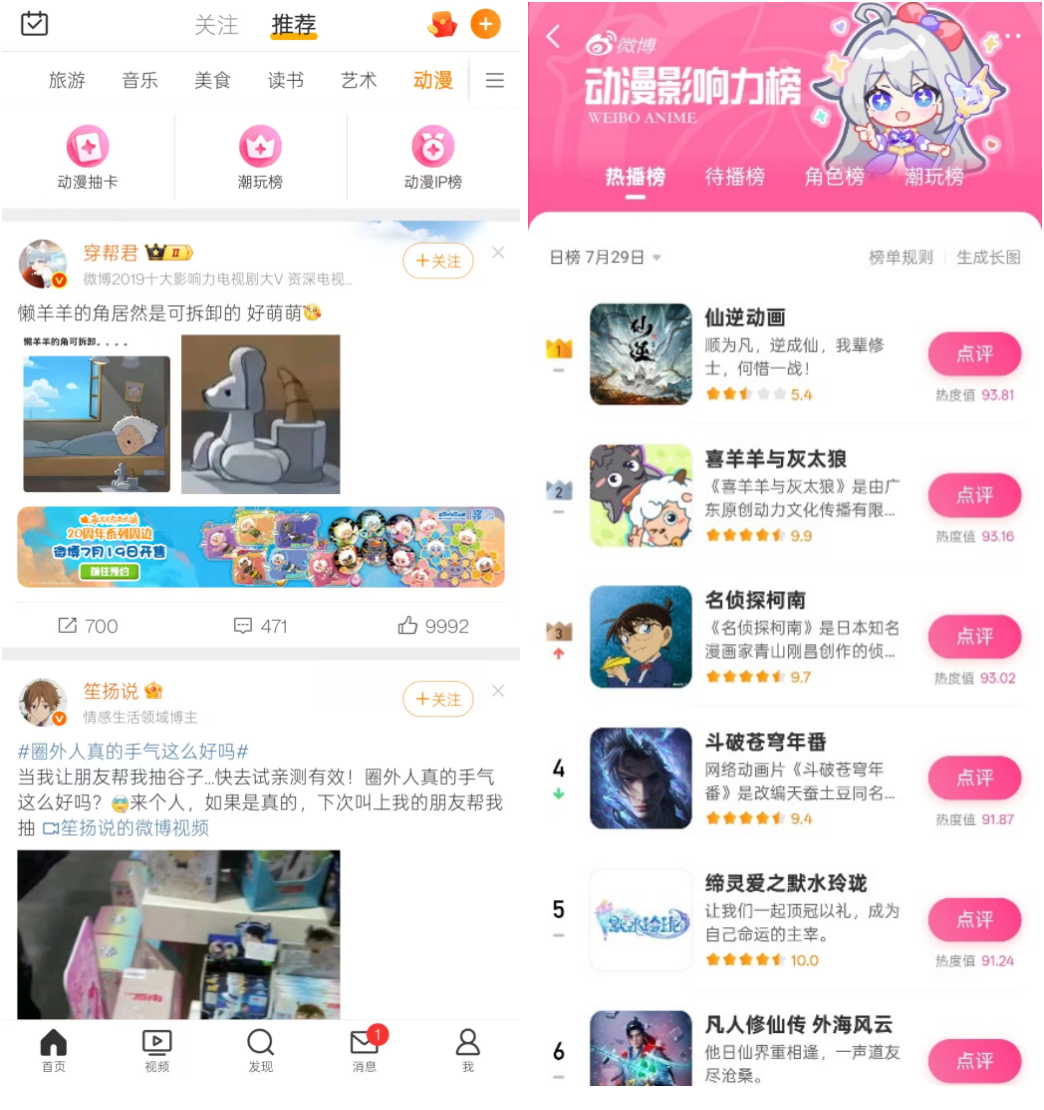Open 动漫抽卡 shortcut
1044x1110 pixels.
point(87,158)
